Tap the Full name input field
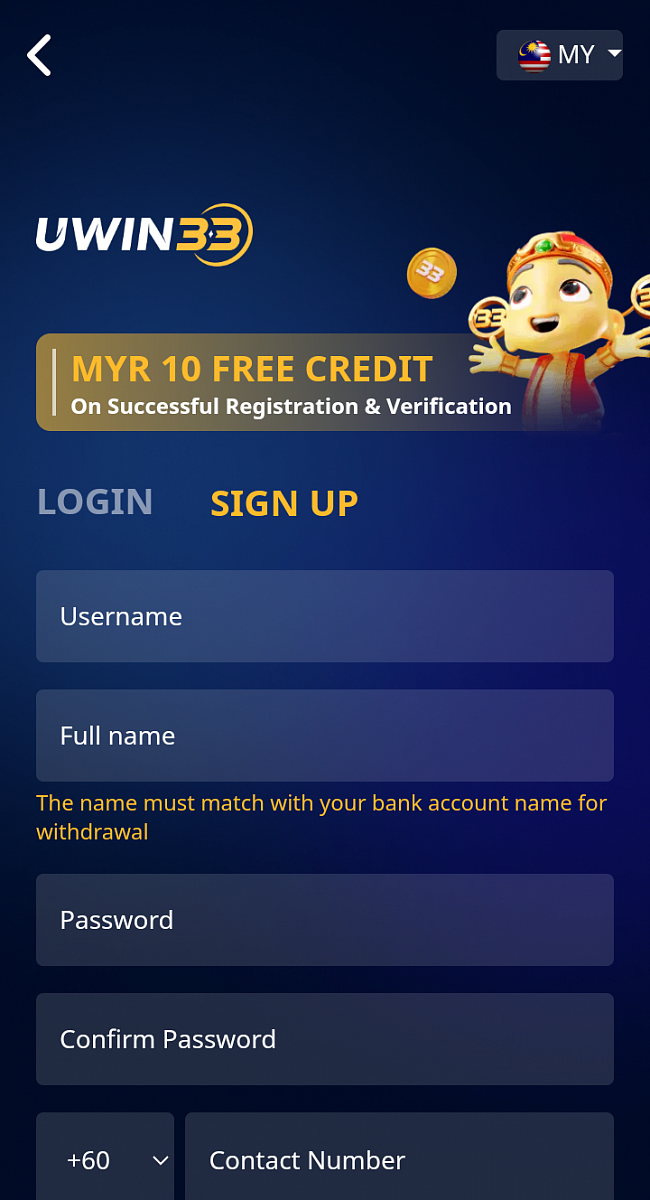The height and width of the screenshot is (1200, 650). coord(325,735)
